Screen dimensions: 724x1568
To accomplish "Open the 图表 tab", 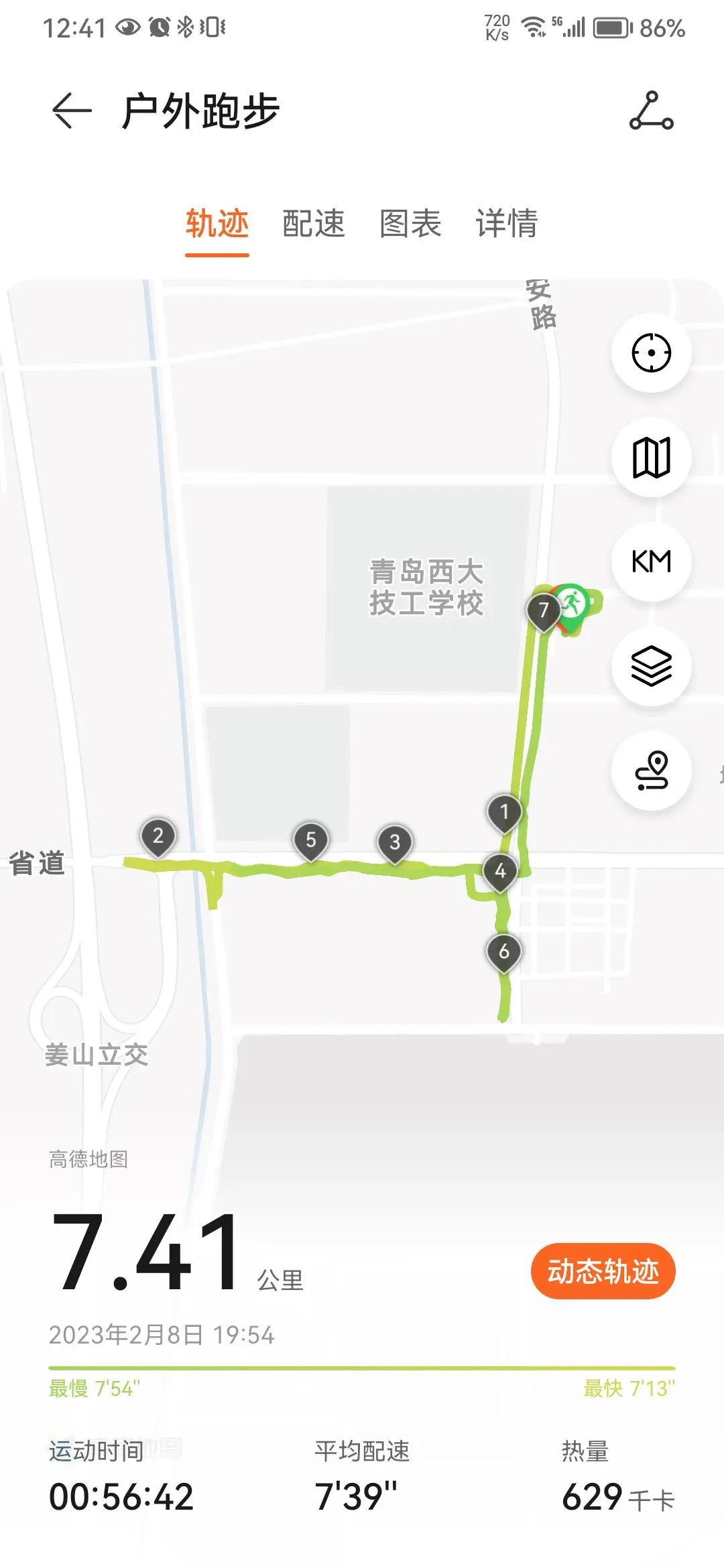I will (410, 223).
